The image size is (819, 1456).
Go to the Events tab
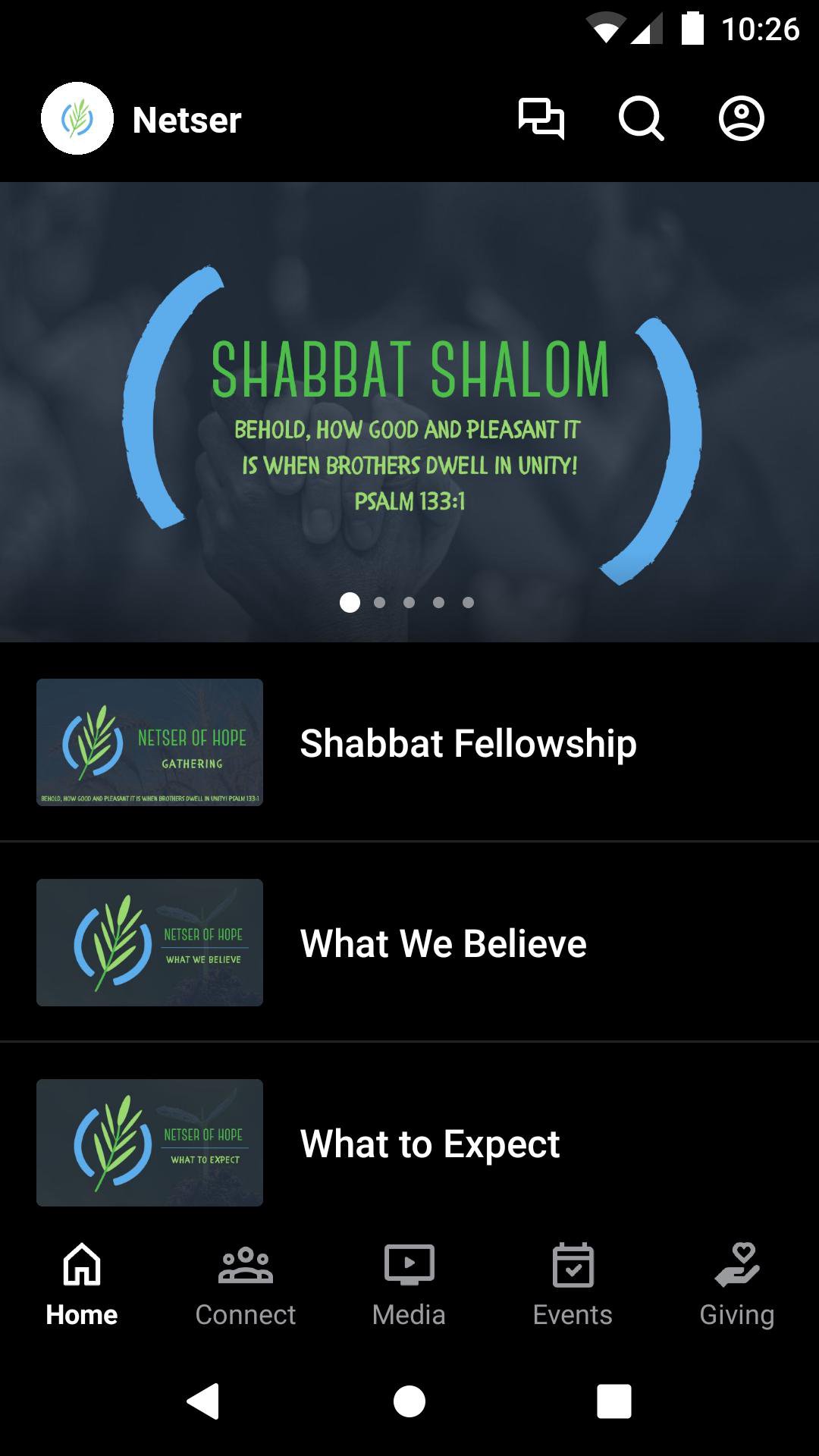pos(573,1283)
